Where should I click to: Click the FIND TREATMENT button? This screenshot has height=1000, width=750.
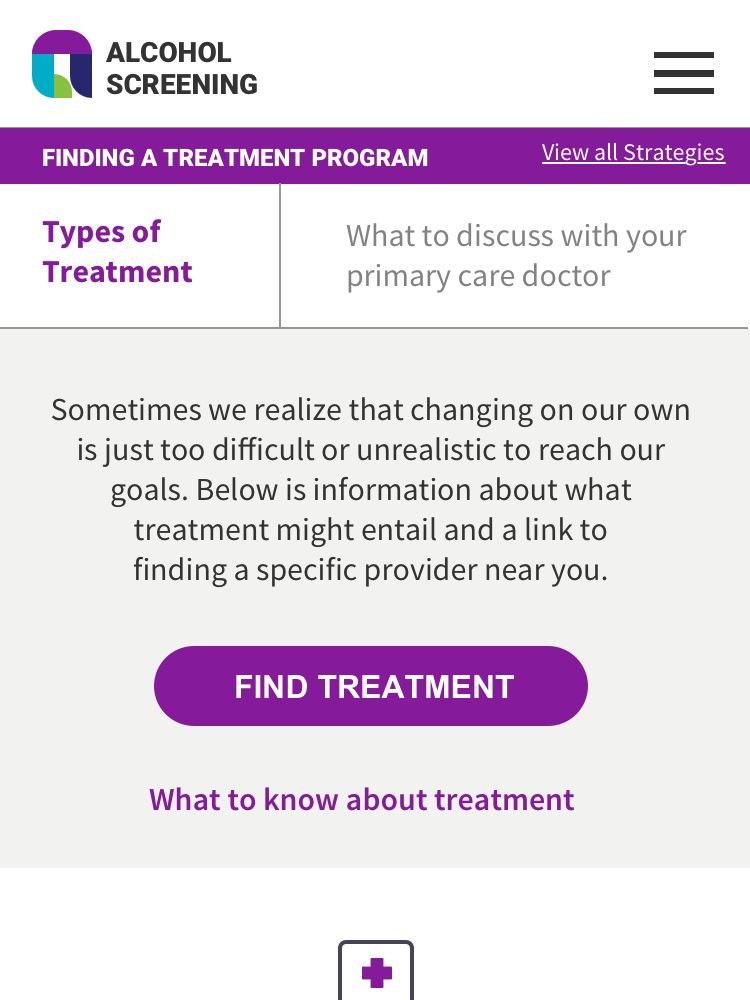click(x=372, y=686)
